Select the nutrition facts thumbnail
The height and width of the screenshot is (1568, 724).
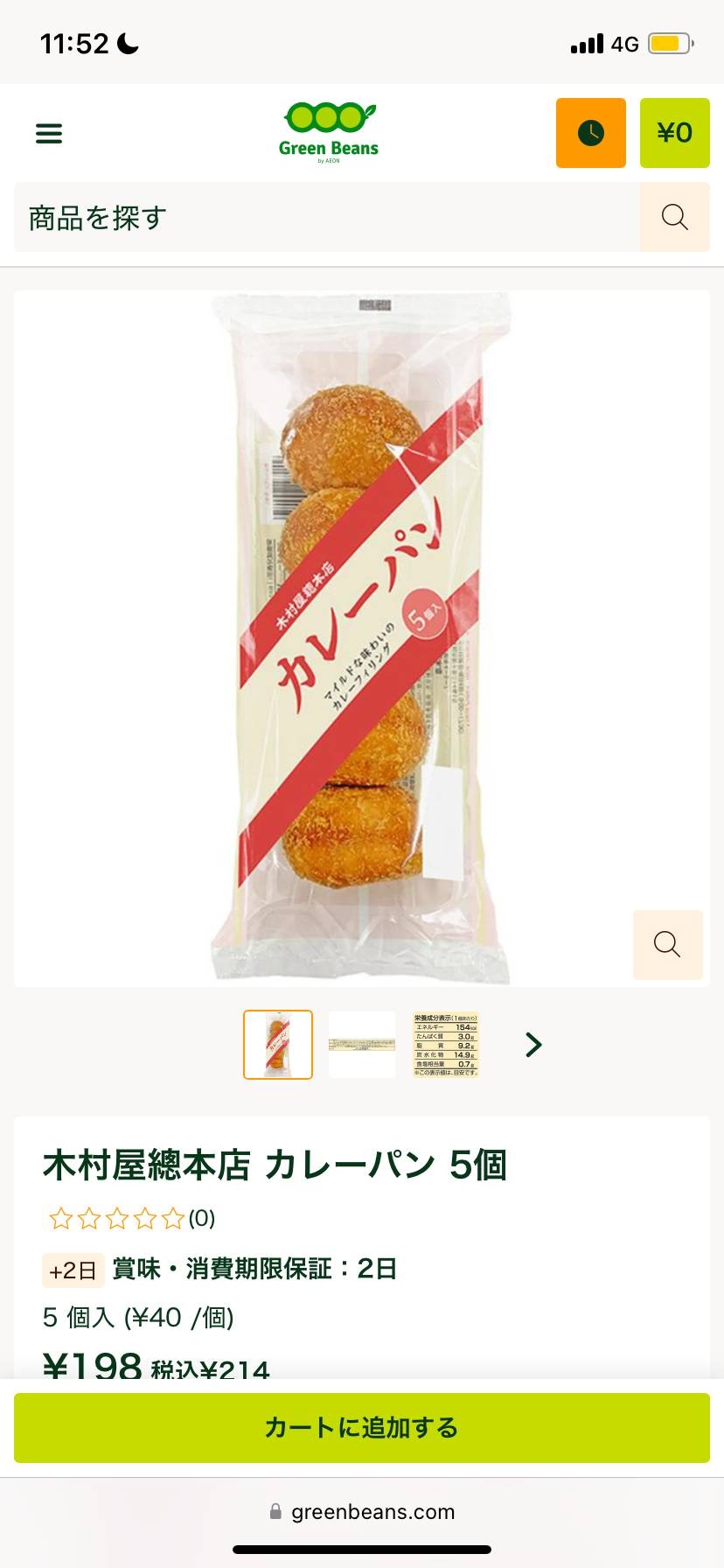click(x=446, y=1045)
